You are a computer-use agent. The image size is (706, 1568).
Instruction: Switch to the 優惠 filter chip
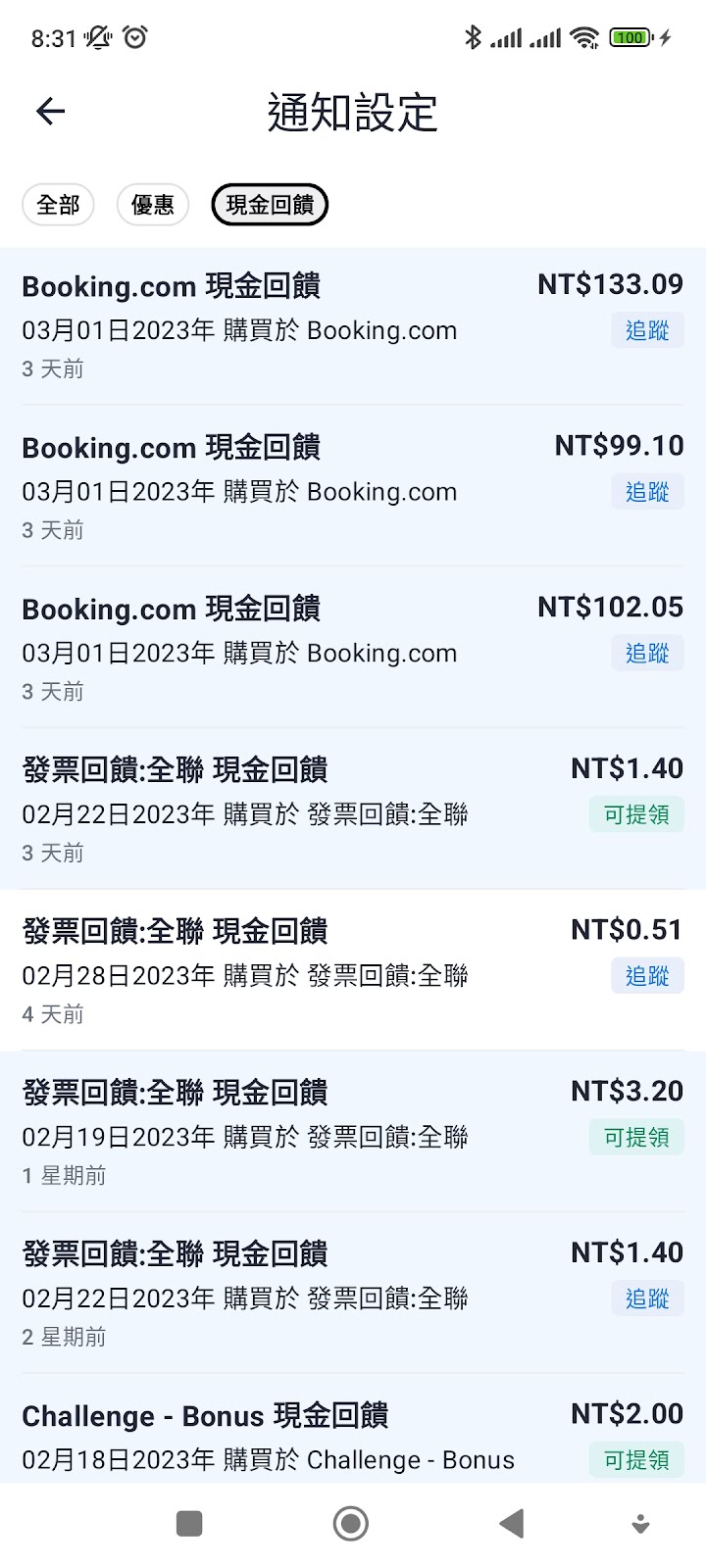(153, 205)
